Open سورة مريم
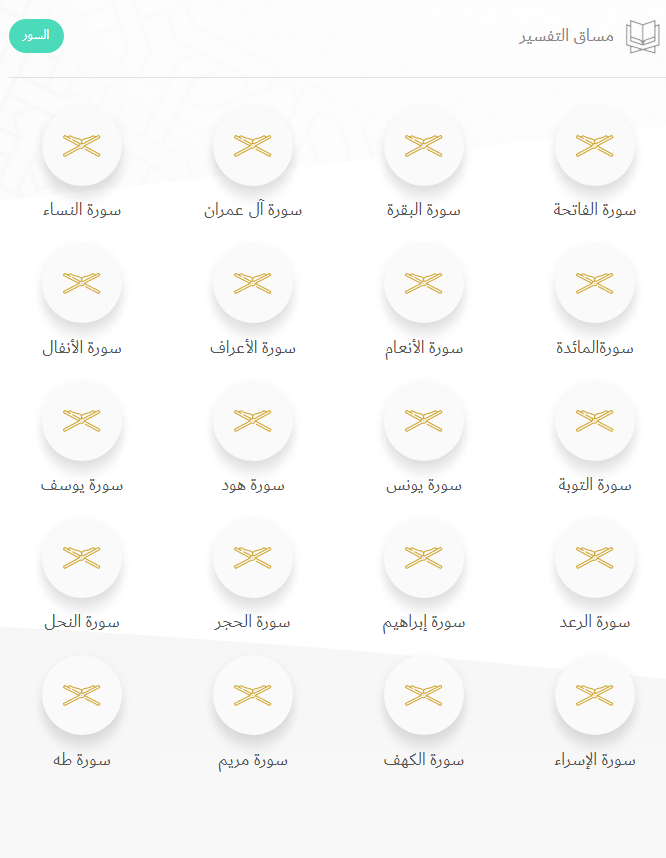Image resolution: width=666 pixels, height=858 pixels. [x=252, y=695]
